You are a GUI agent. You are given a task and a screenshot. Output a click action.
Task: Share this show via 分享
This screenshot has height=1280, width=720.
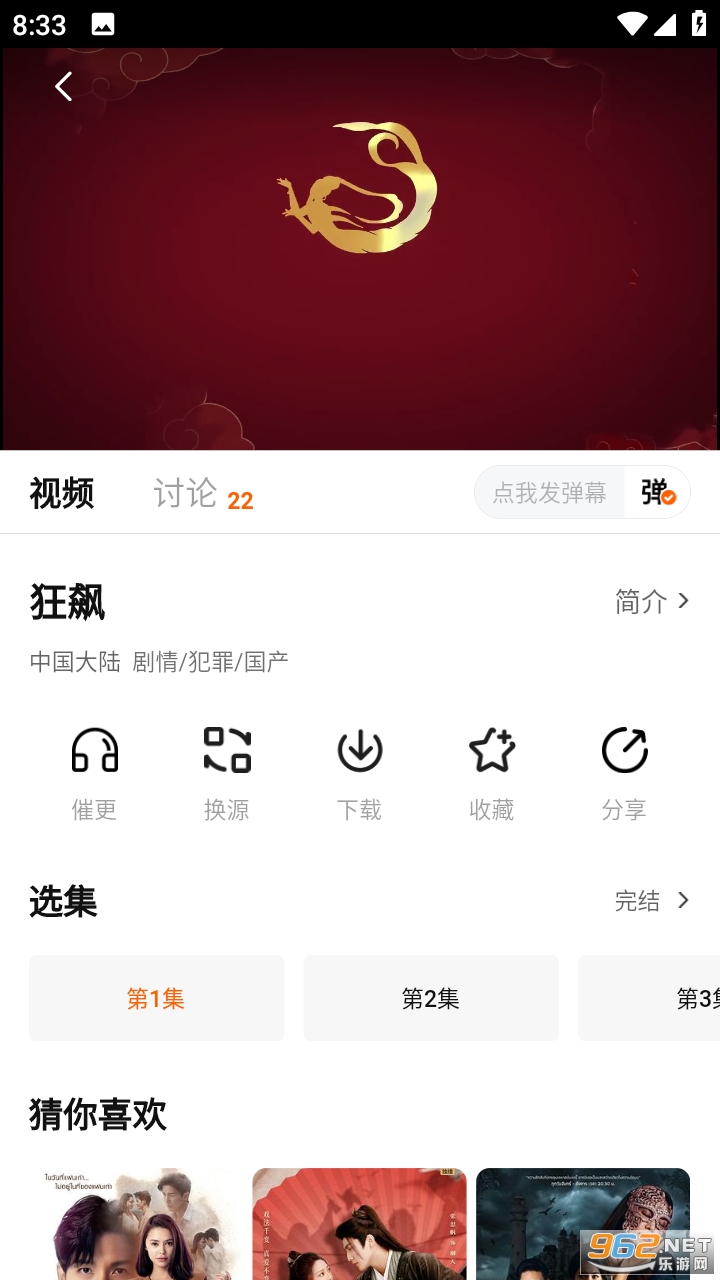pos(624,772)
